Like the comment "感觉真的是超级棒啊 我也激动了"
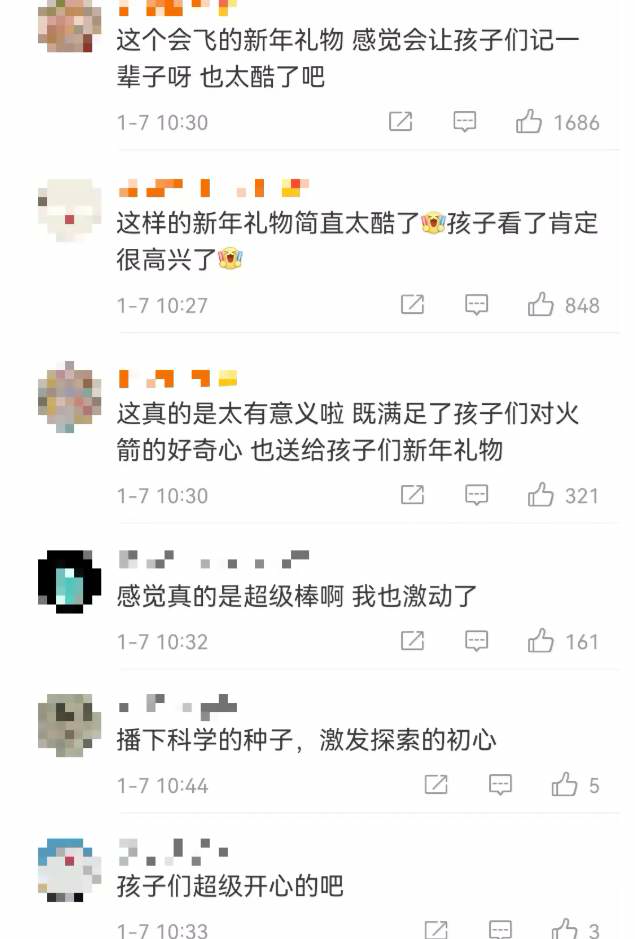Viewport: 635px width, 939px height. (x=541, y=641)
